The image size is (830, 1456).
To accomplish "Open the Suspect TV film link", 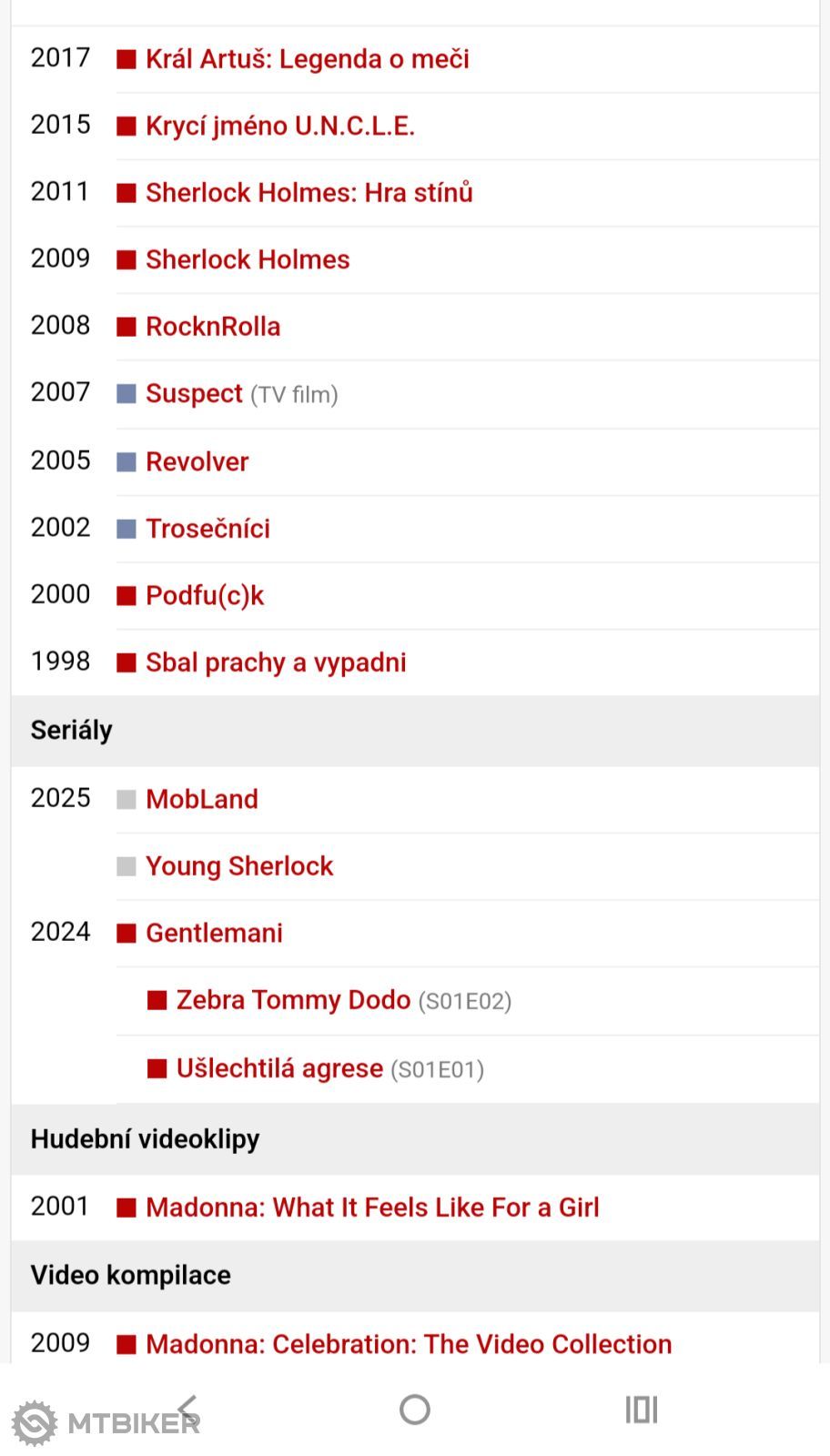I will [x=194, y=393].
